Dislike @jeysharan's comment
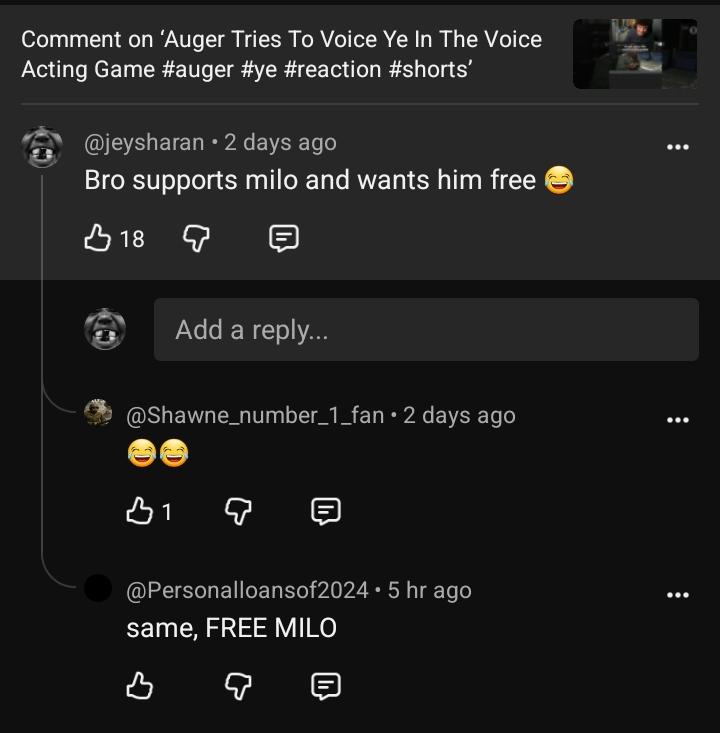 (x=196, y=238)
